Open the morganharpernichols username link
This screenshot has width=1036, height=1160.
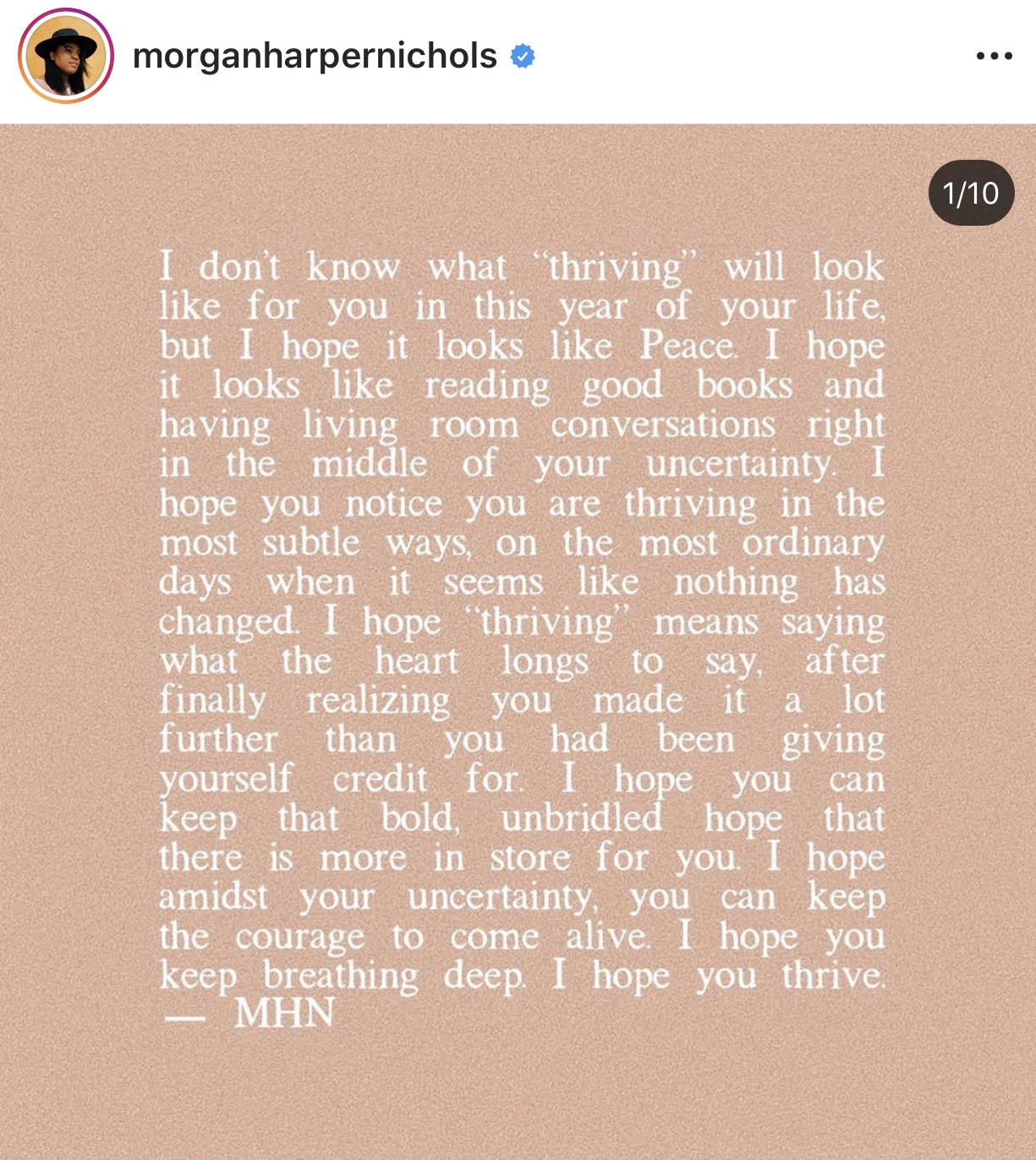click(x=315, y=57)
